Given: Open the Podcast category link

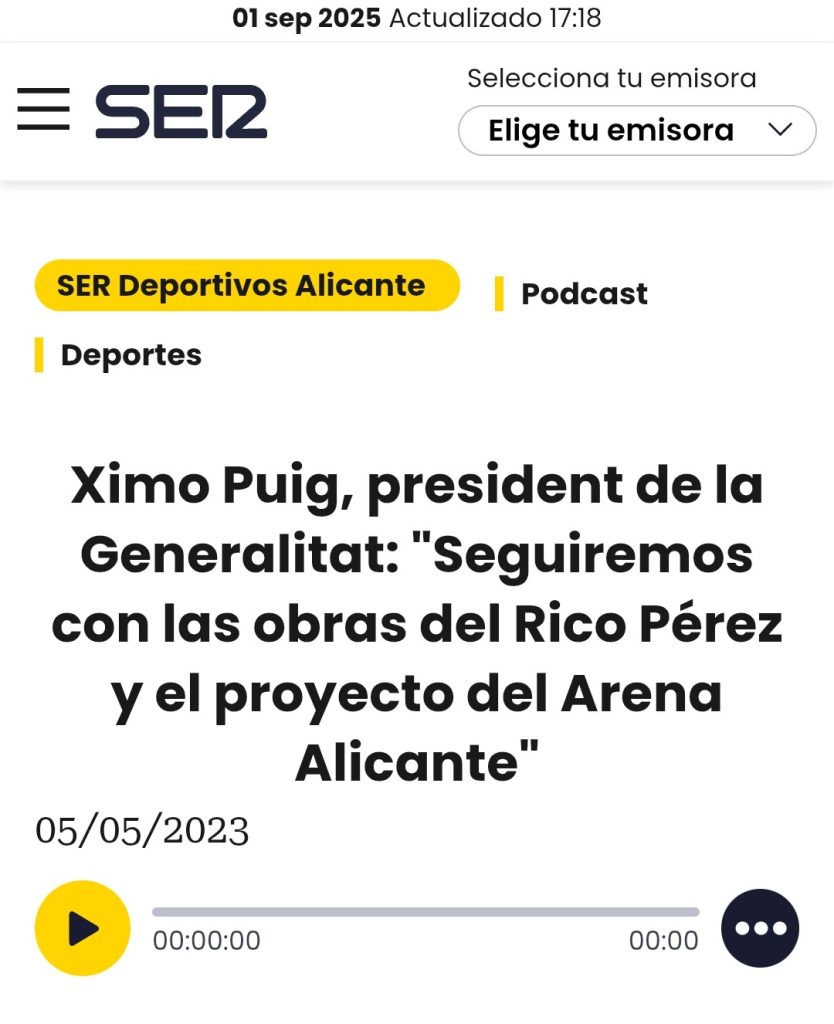Looking at the screenshot, I should (584, 294).
